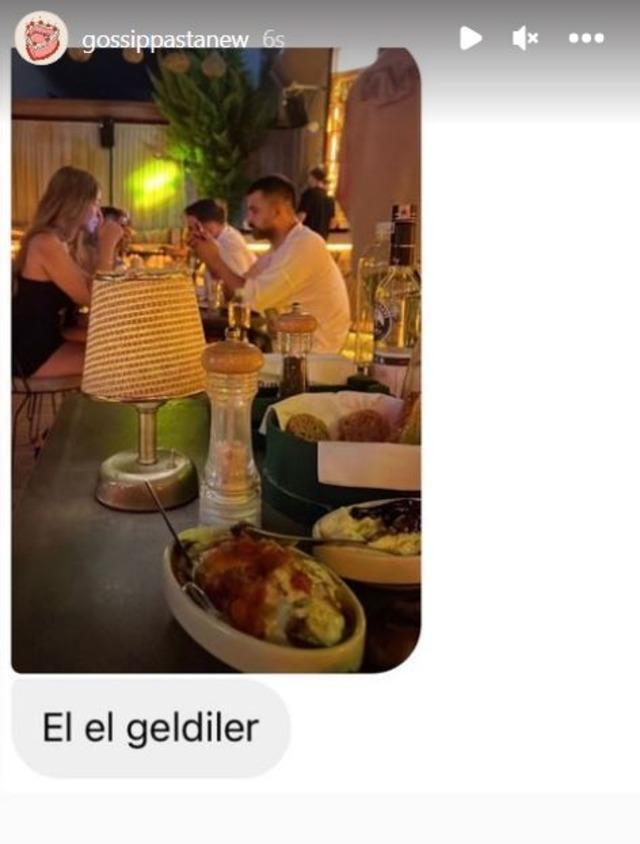The width and height of the screenshot is (640, 844).
Task: Open the three-dot options menu
Action: 586,38
